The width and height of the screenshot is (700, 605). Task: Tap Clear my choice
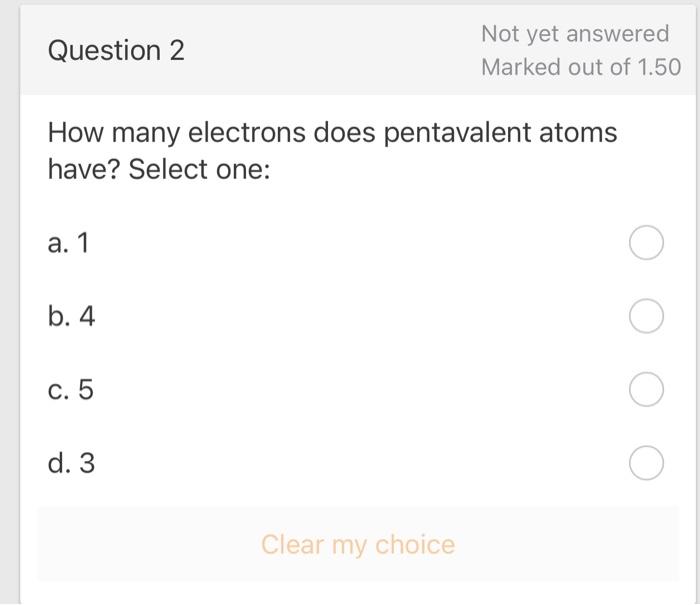(x=358, y=545)
